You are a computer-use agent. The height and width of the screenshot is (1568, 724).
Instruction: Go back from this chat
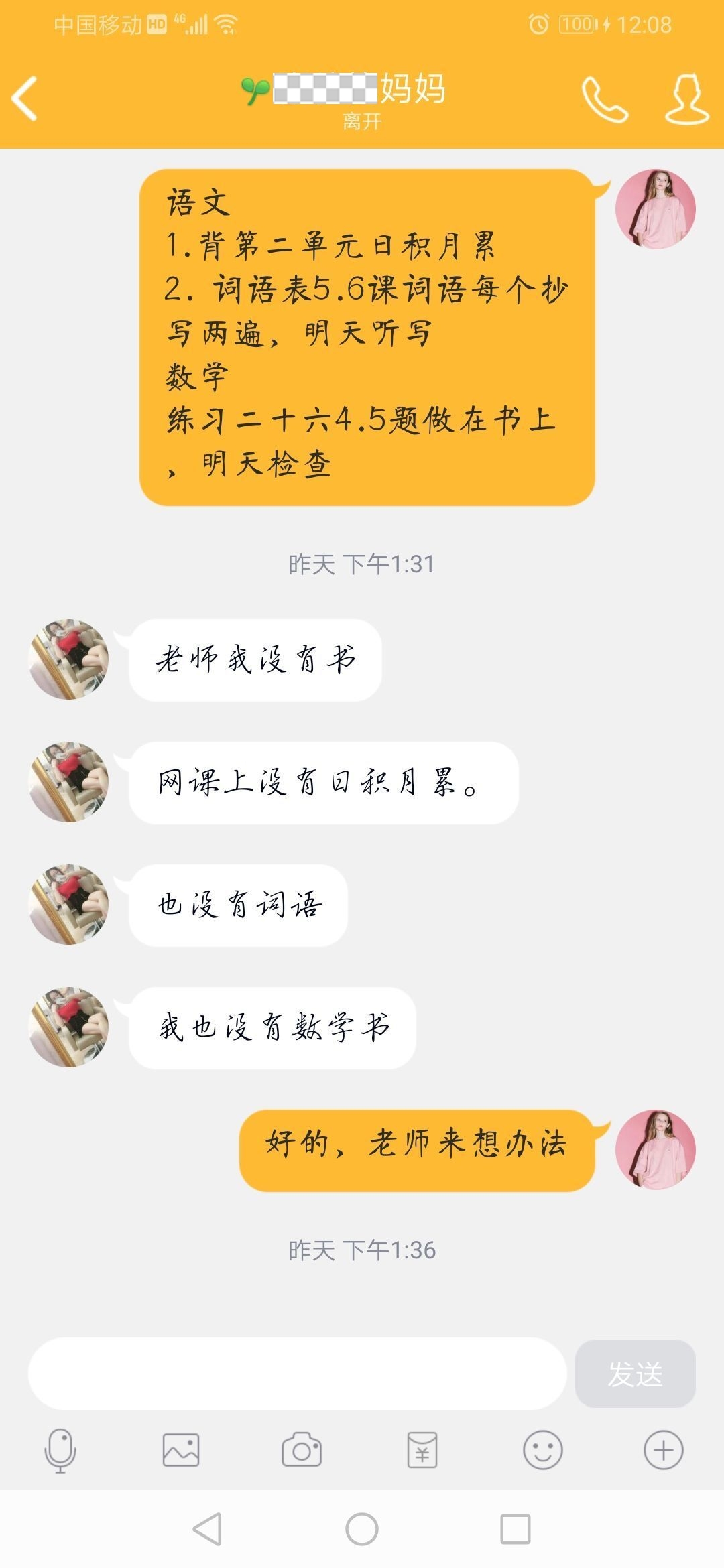pos(25,99)
